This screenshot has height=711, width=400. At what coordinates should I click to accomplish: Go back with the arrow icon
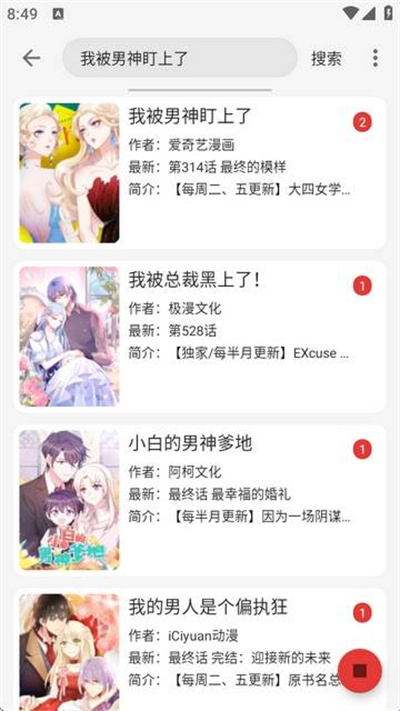pyautogui.click(x=32, y=58)
